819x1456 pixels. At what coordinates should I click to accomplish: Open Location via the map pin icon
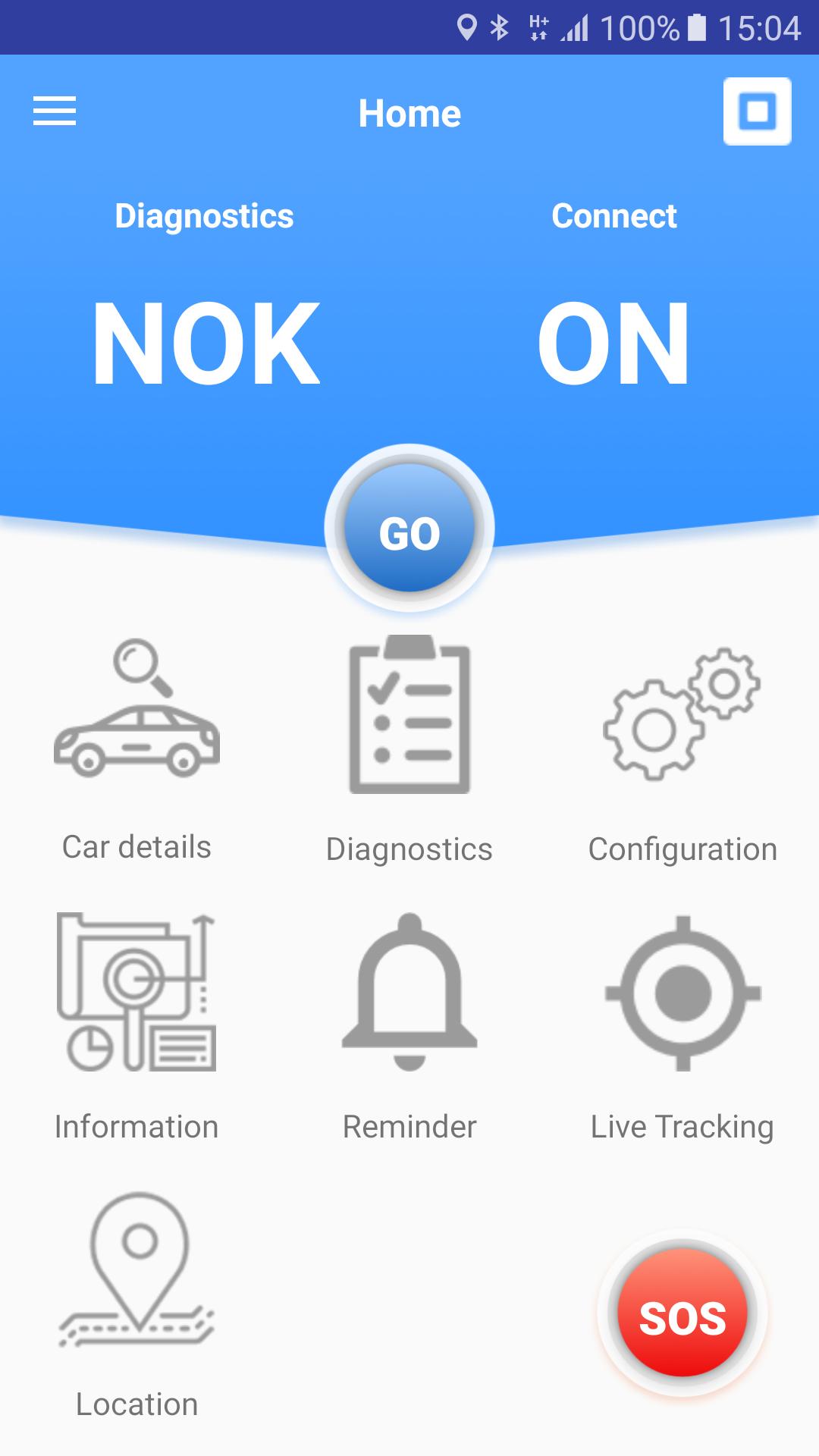[x=136, y=1274]
